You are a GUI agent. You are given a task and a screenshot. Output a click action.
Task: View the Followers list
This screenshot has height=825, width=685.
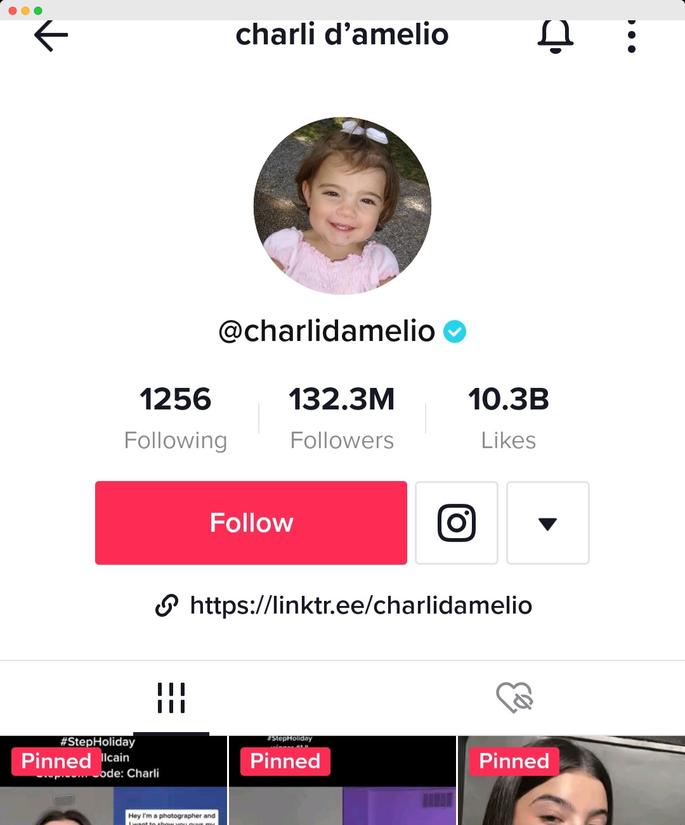[x=342, y=417]
